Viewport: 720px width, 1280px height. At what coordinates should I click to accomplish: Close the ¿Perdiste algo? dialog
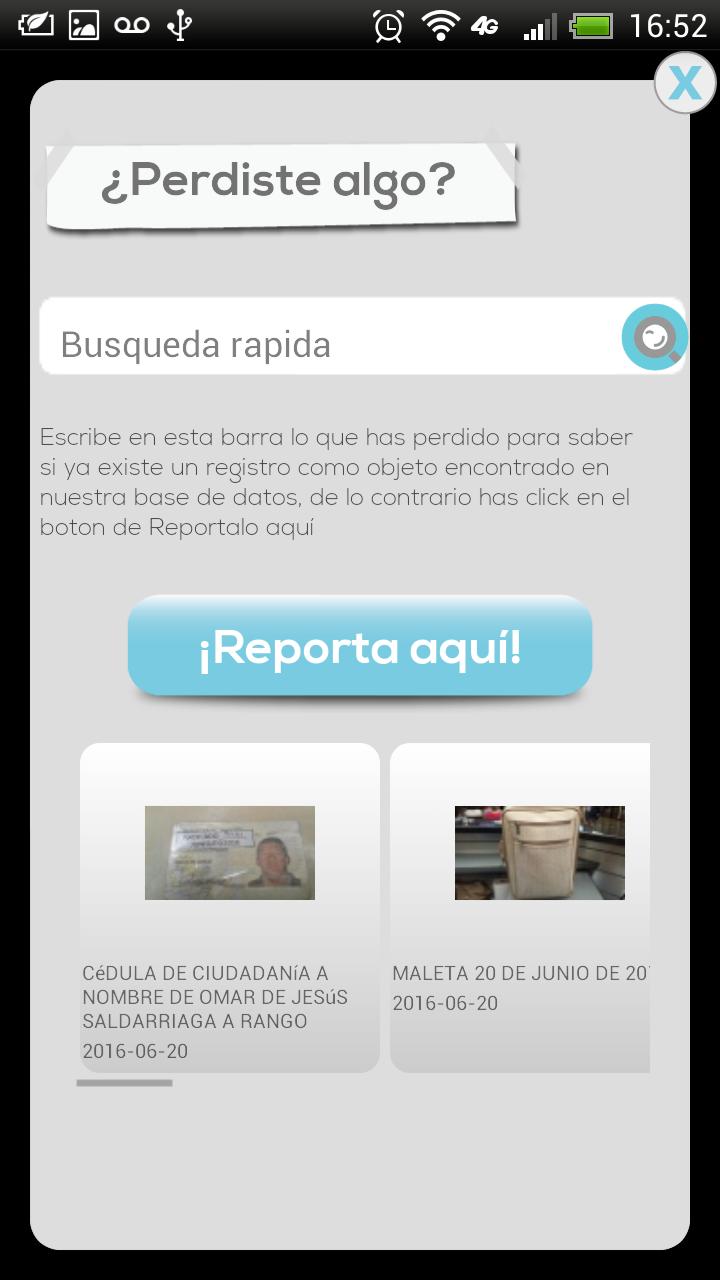tap(685, 83)
